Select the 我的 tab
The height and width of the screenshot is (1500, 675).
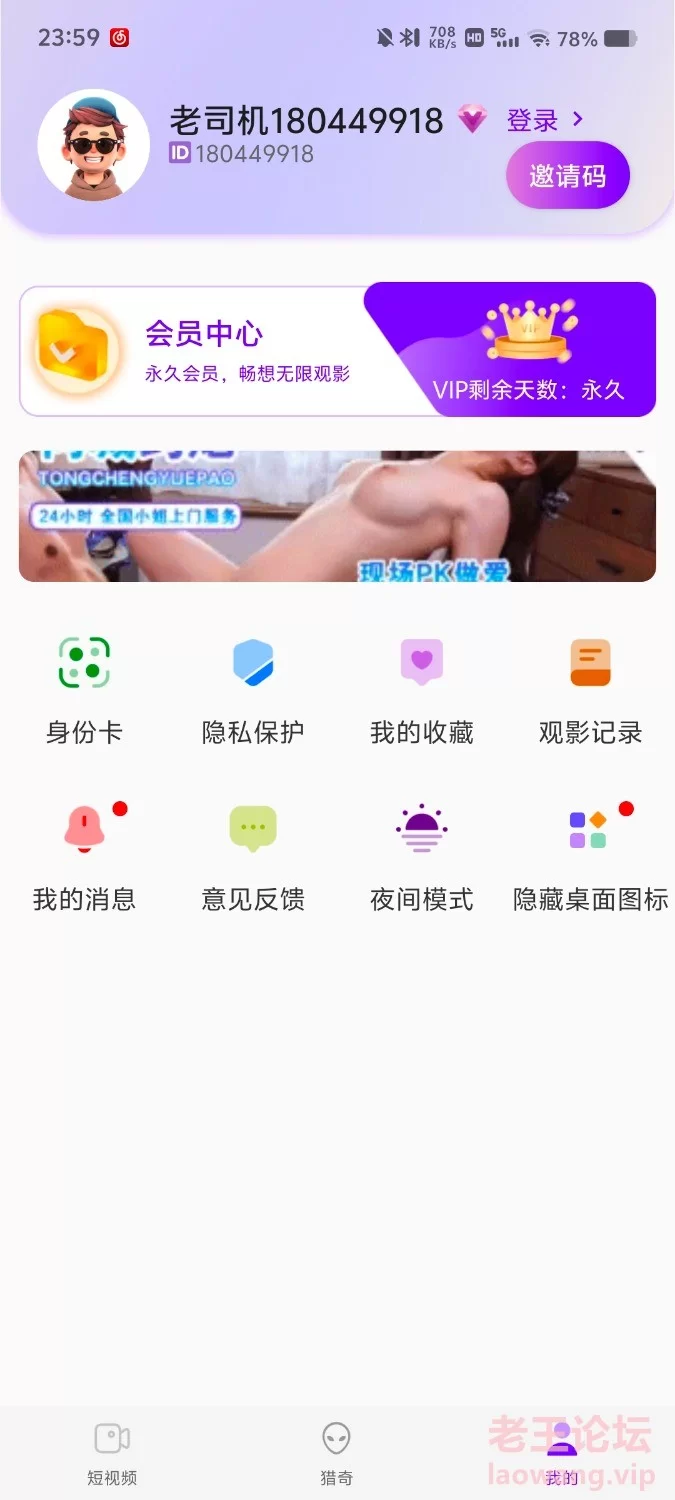coord(562,1454)
